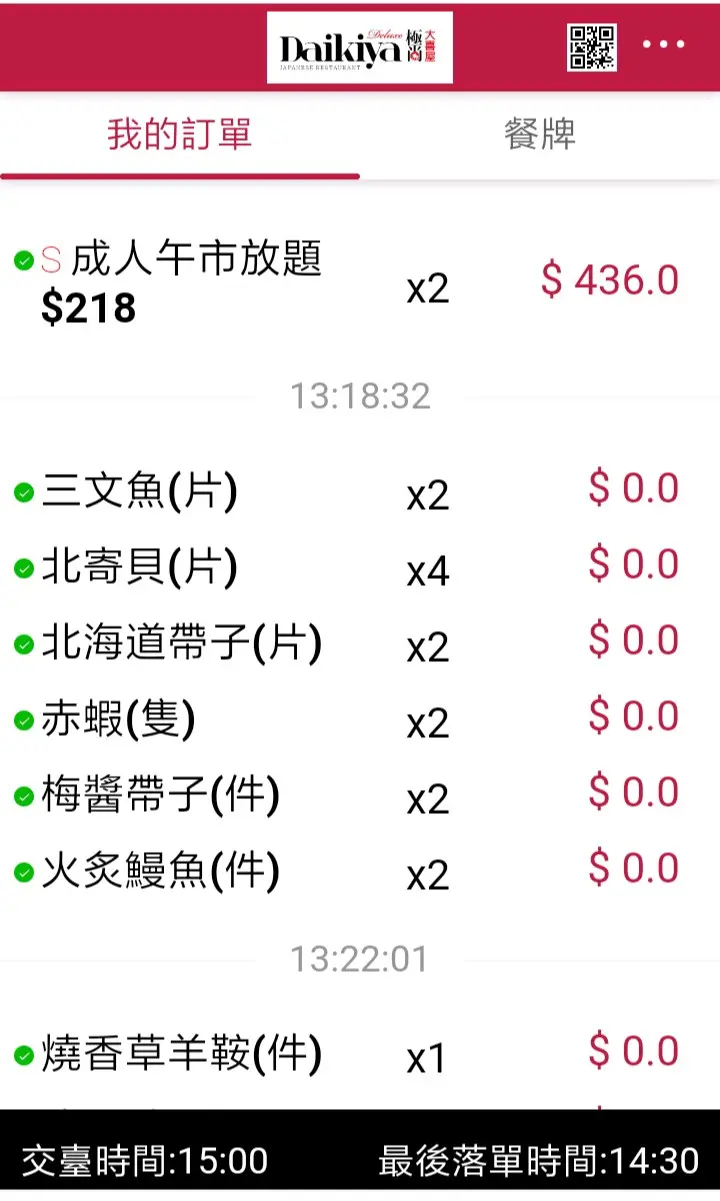Switch to the 餐牌 tab
The height and width of the screenshot is (1201, 720).
coord(540,135)
